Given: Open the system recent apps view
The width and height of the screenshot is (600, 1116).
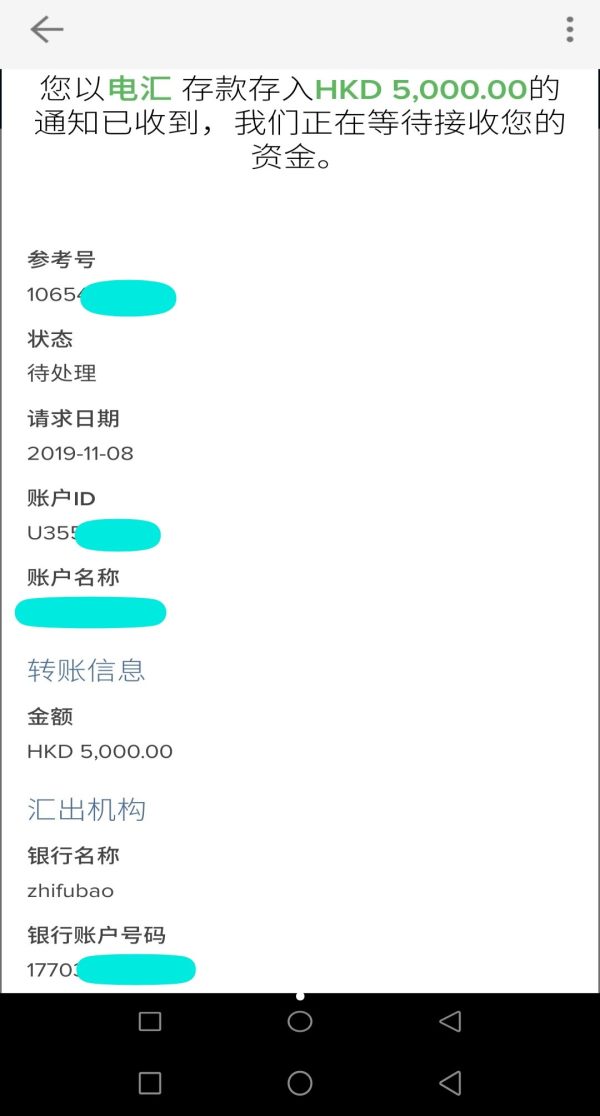Looking at the screenshot, I should (150, 1083).
